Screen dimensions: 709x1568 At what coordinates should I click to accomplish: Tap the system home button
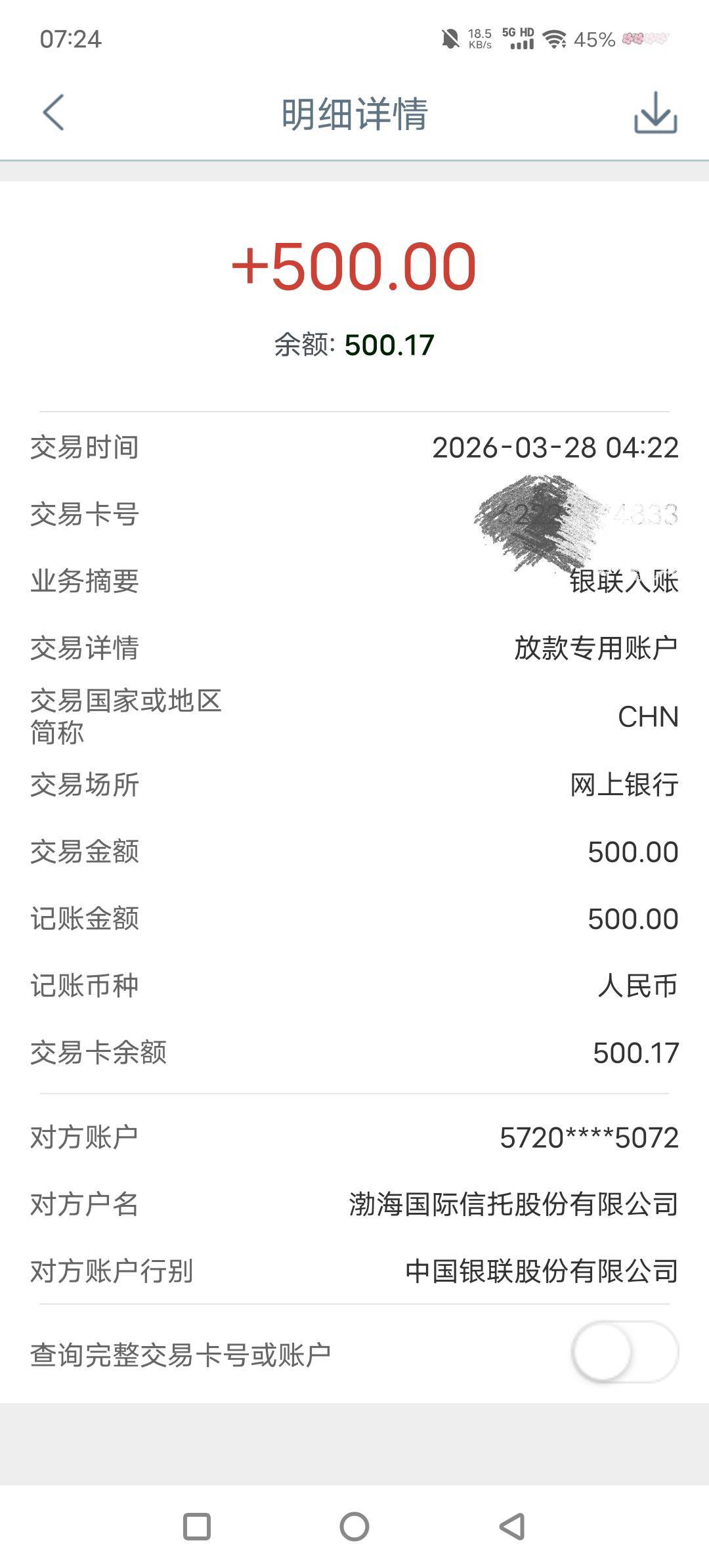click(x=354, y=1526)
